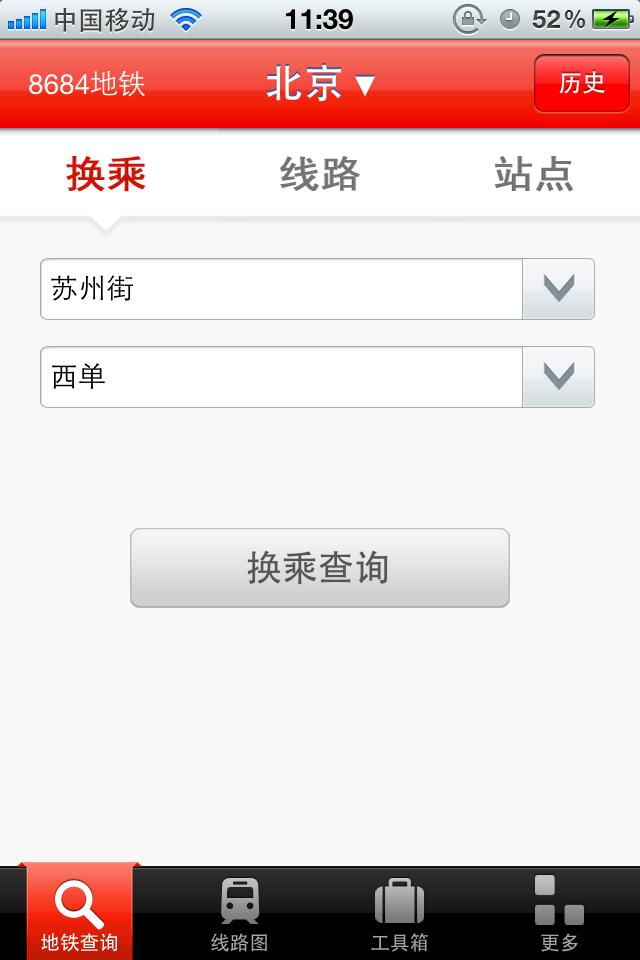Open the 工具箱 bottom tab
Image resolution: width=640 pixels, height=960 pixels.
[x=399, y=914]
